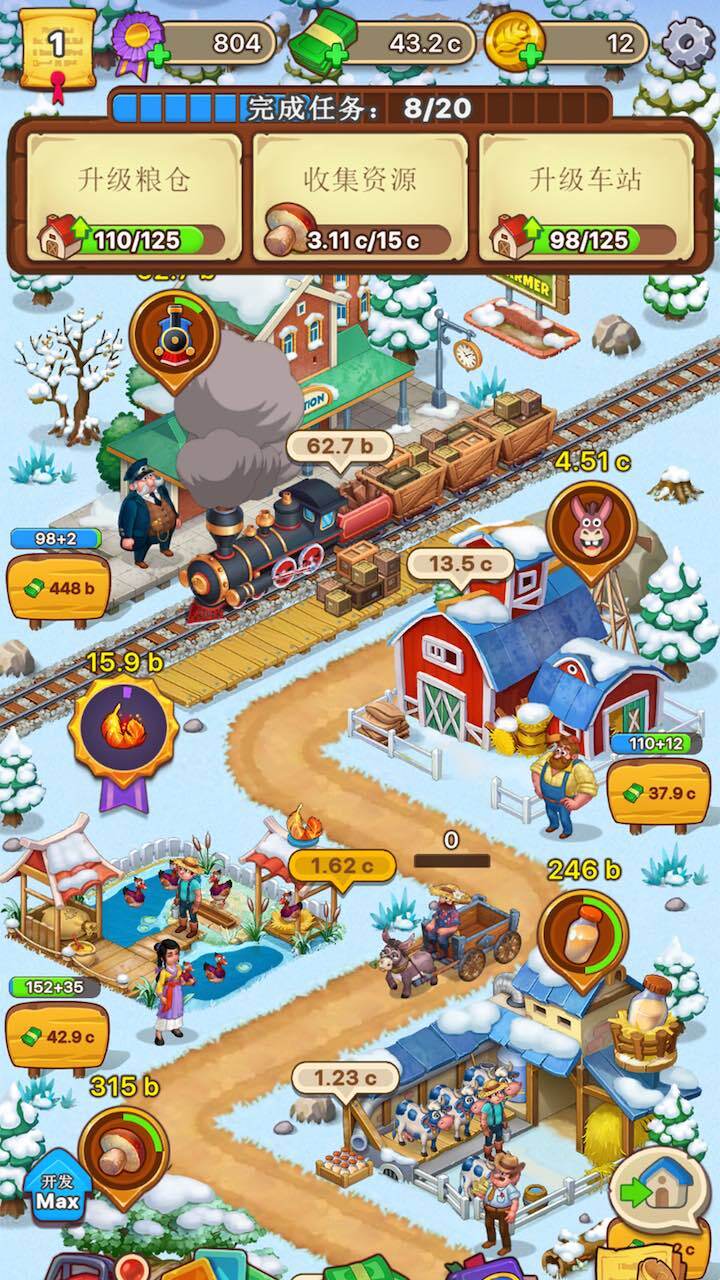The height and width of the screenshot is (1280, 720).
Task: Open the 升级车站 task card
Action: (x=586, y=197)
